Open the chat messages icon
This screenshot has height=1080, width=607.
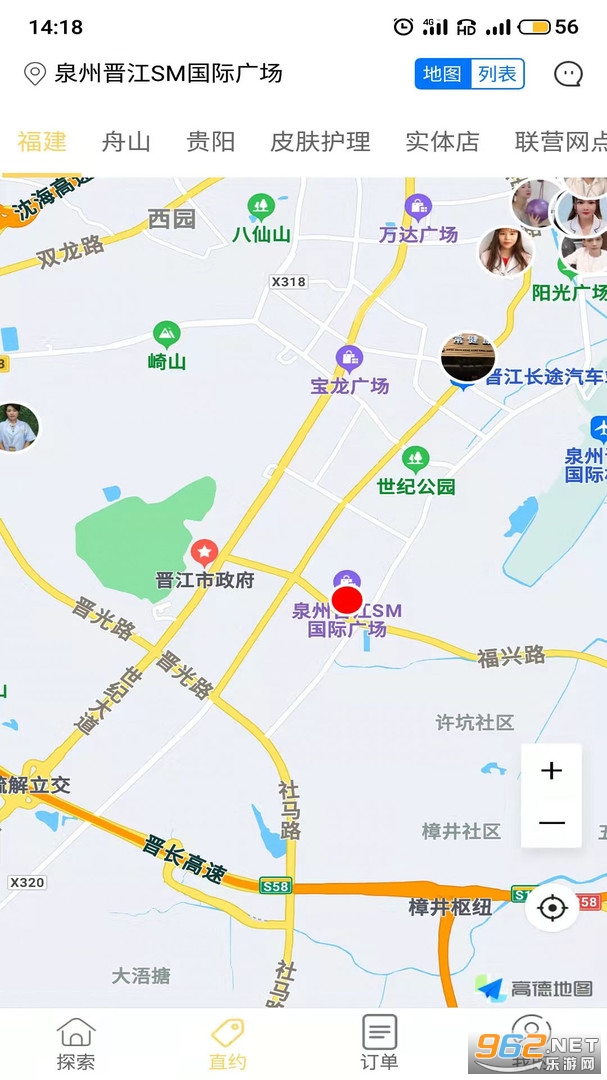(x=568, y=74)
